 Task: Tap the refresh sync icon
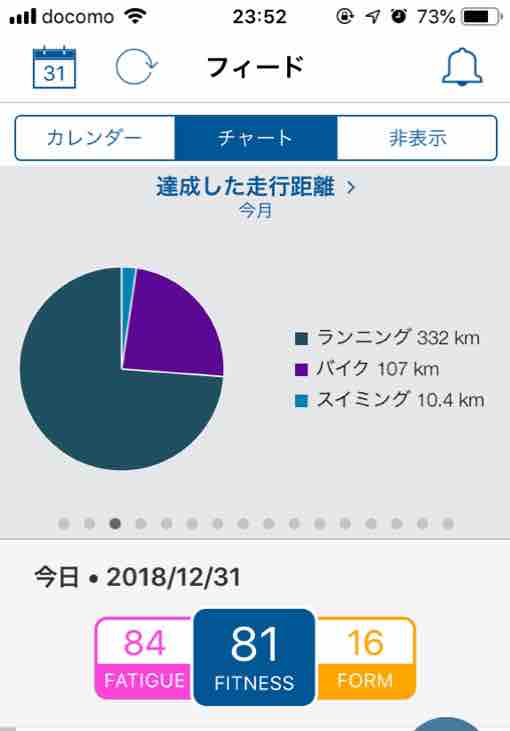point(136,67)
